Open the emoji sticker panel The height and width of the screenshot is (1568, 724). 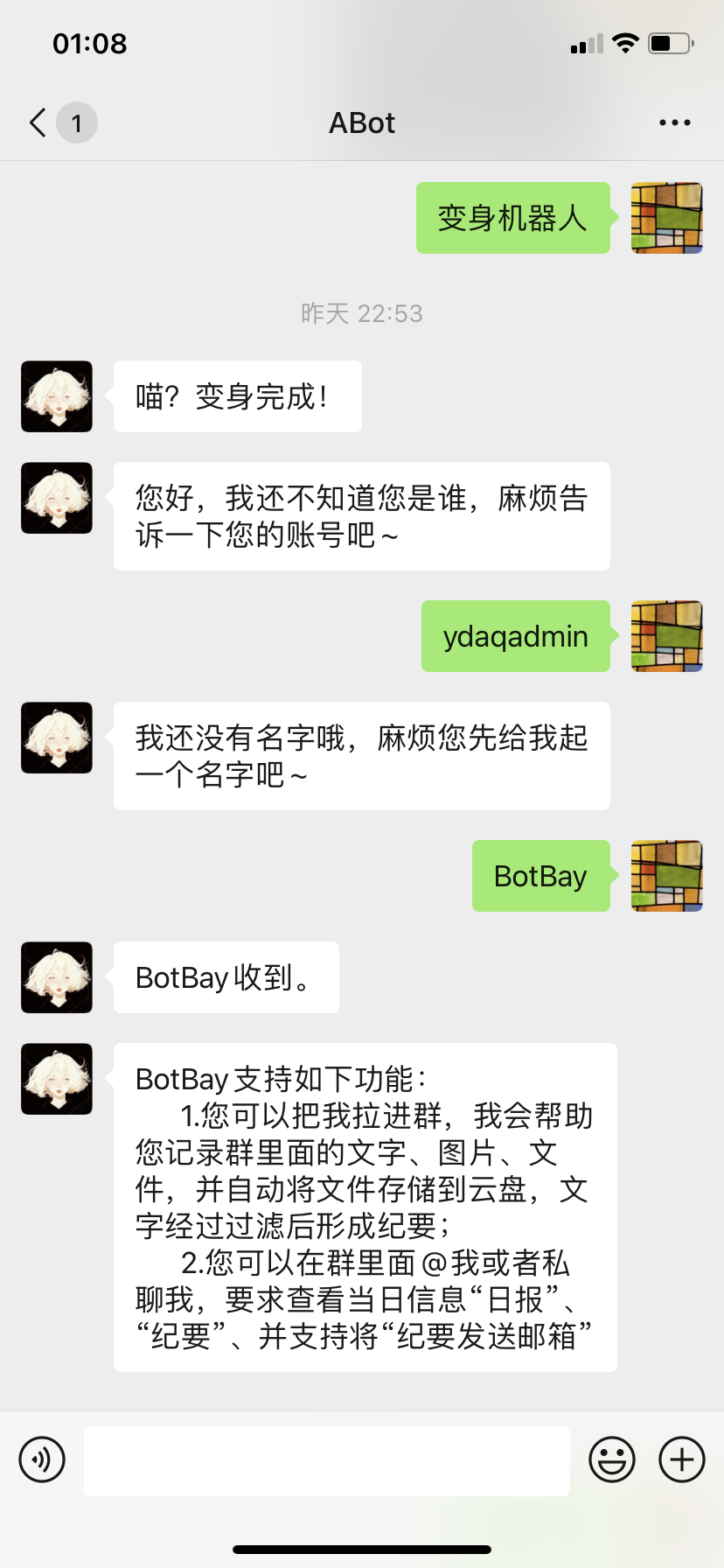click(x=612, y=1459)
